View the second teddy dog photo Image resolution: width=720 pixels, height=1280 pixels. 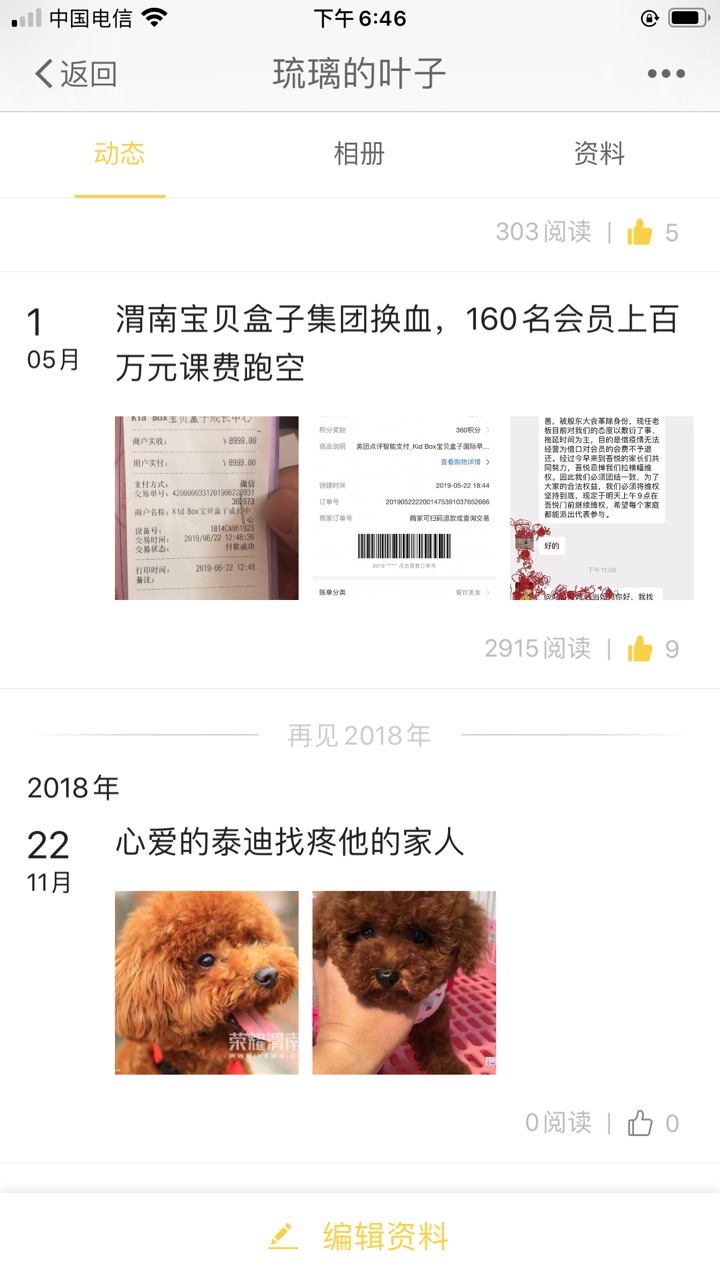point(404,982)
